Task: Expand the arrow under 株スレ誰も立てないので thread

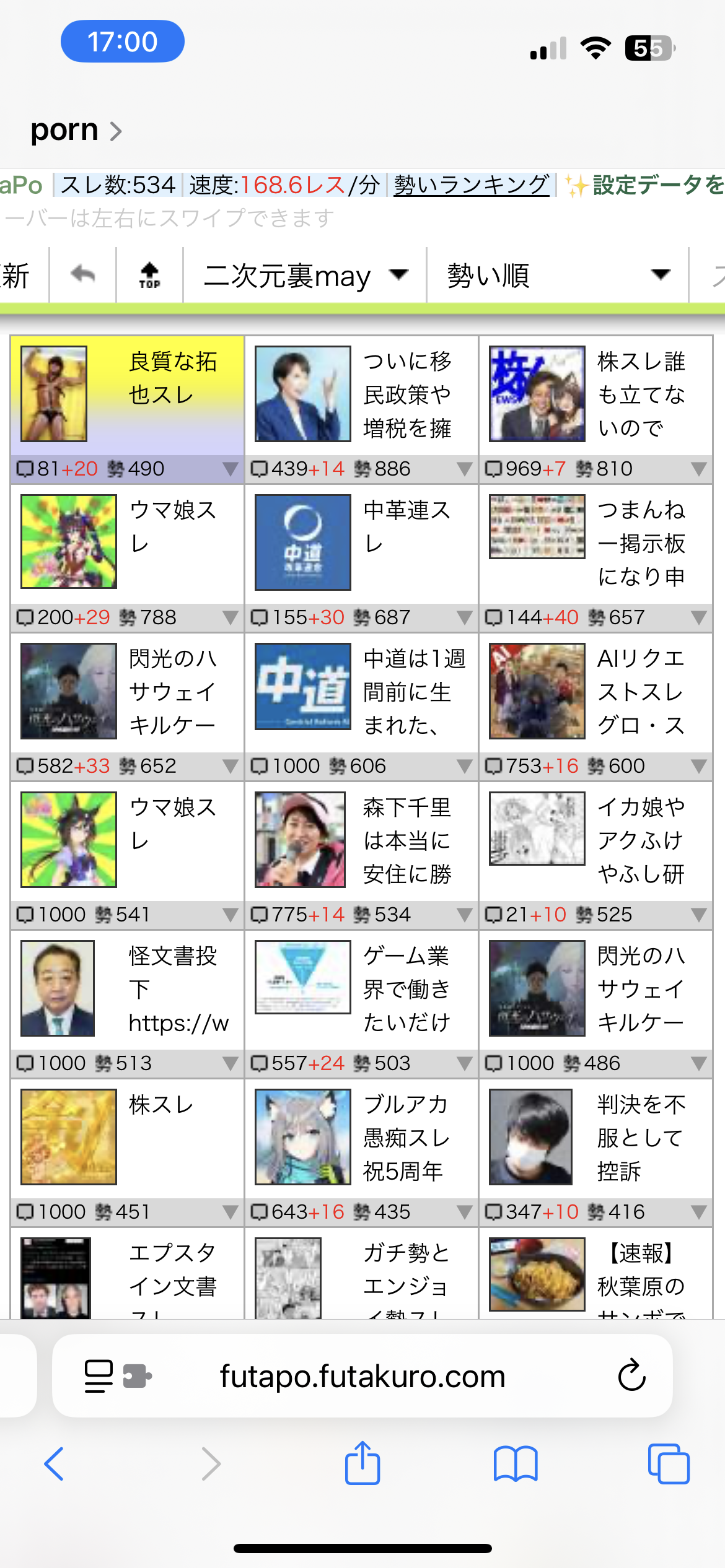Action: pyautogui.click(x=698, y=469)
